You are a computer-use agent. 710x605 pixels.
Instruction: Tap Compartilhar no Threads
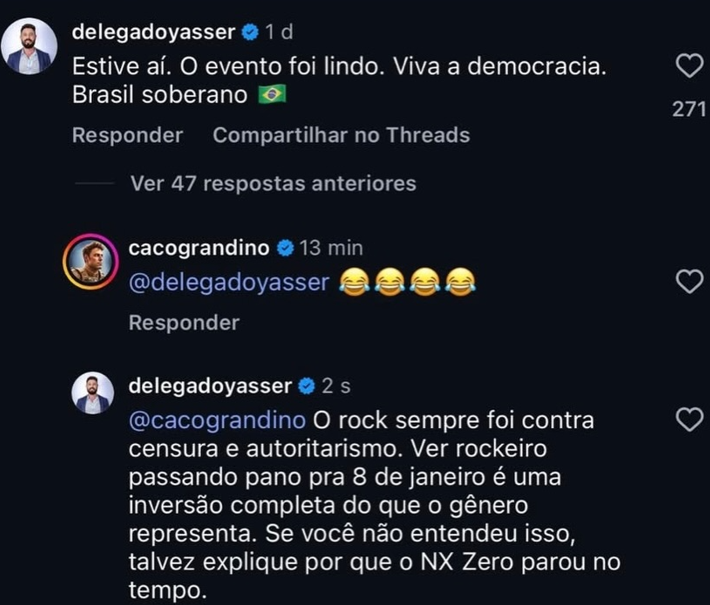(341, 135)
